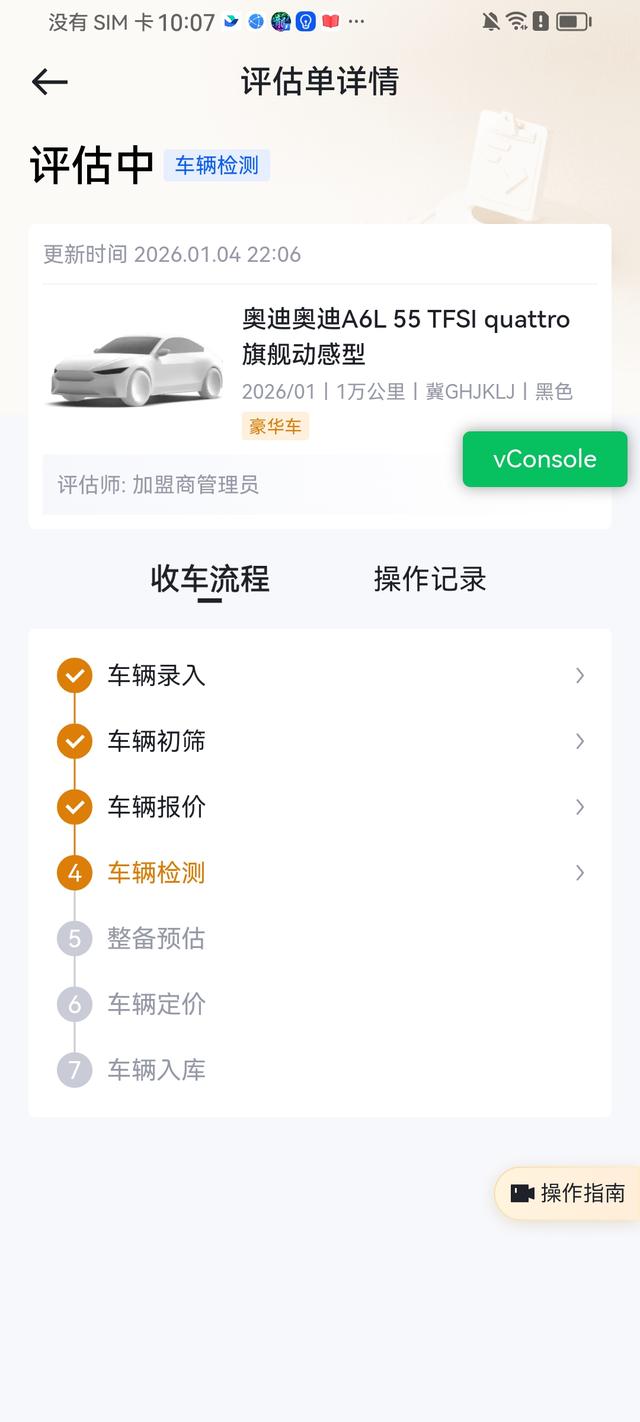
Task: Open the 操作指南 video guide
Action: tap(567, 1193)
